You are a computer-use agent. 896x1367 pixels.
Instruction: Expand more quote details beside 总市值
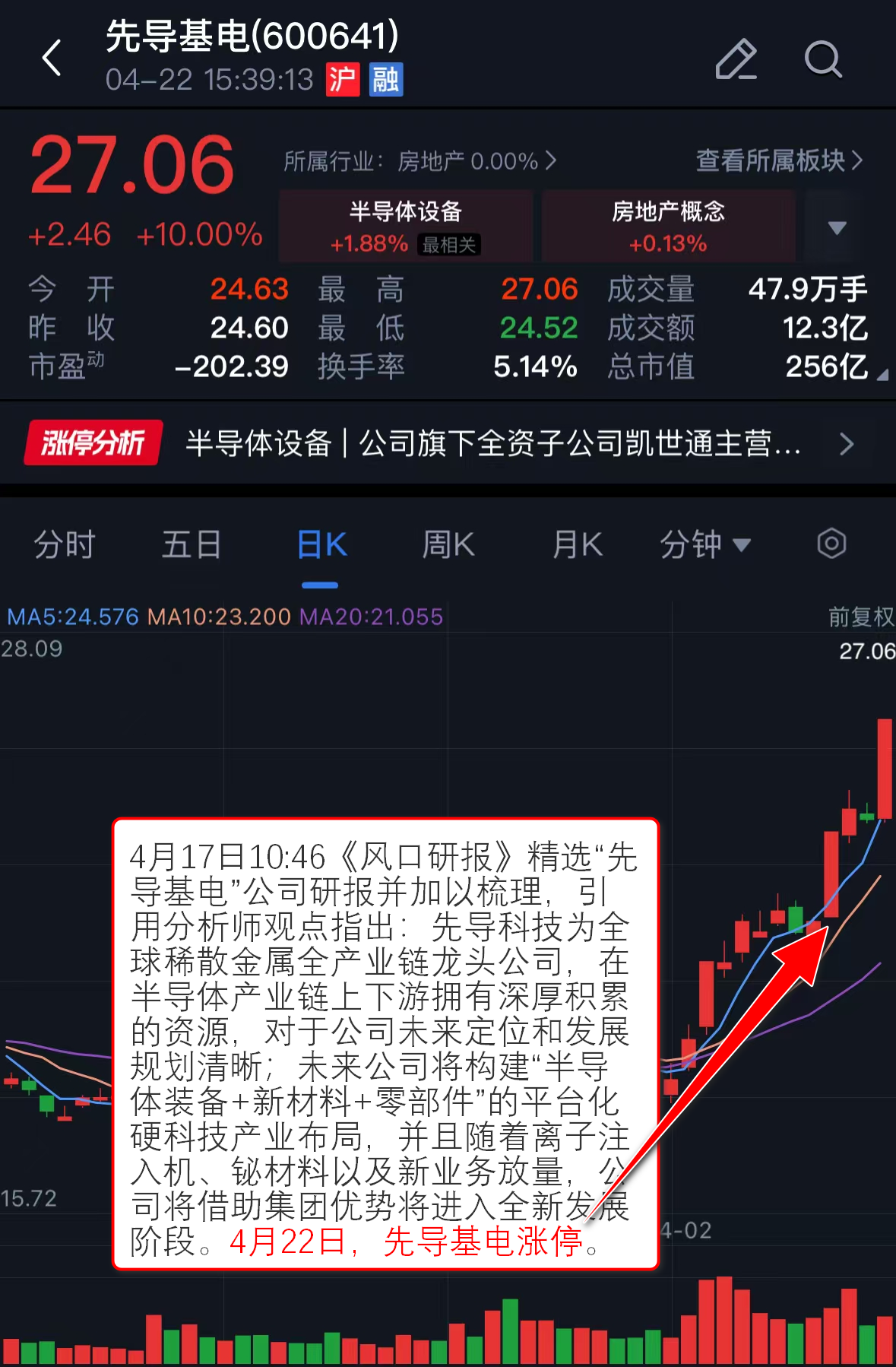coord(882,375)
